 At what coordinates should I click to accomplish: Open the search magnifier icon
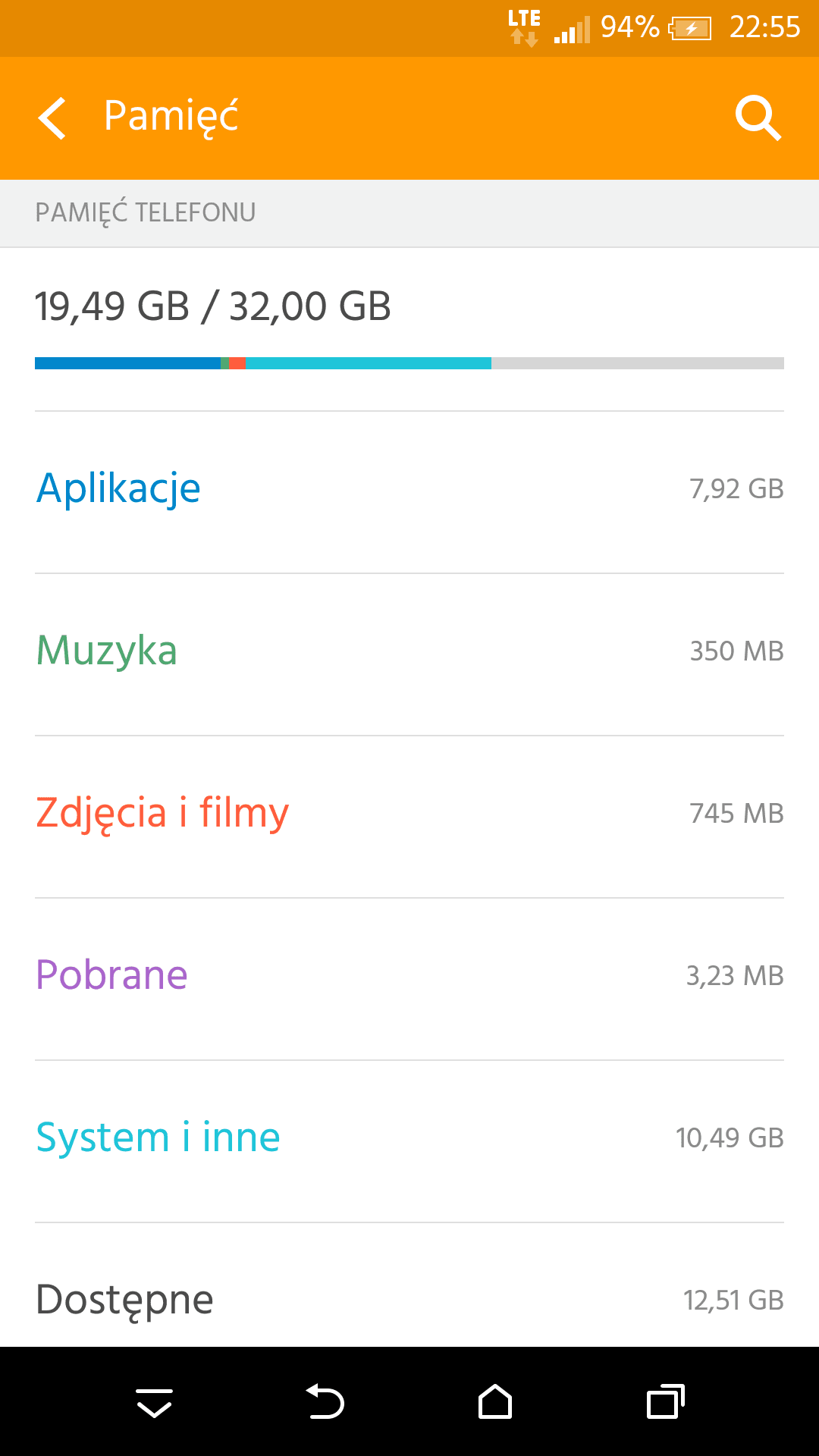758,118
